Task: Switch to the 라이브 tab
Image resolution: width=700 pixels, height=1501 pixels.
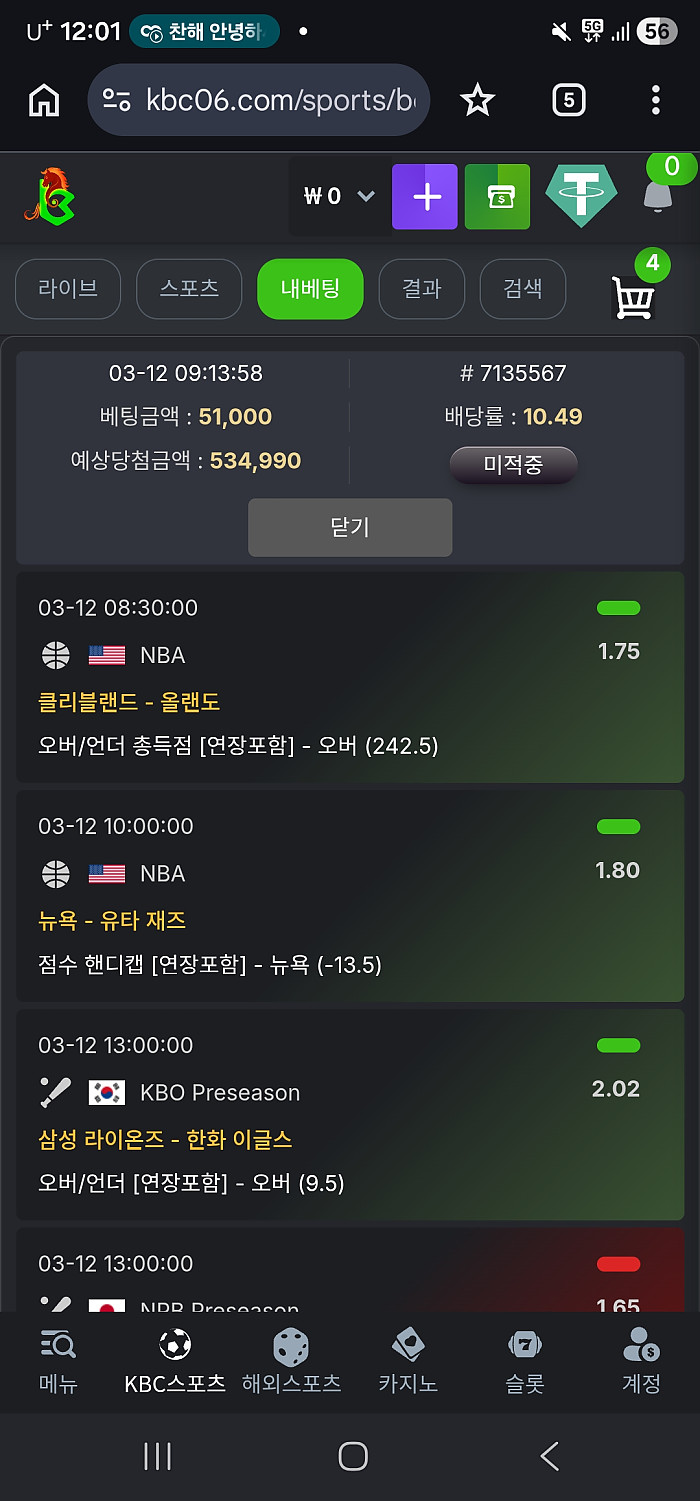Action: point(68,289)
